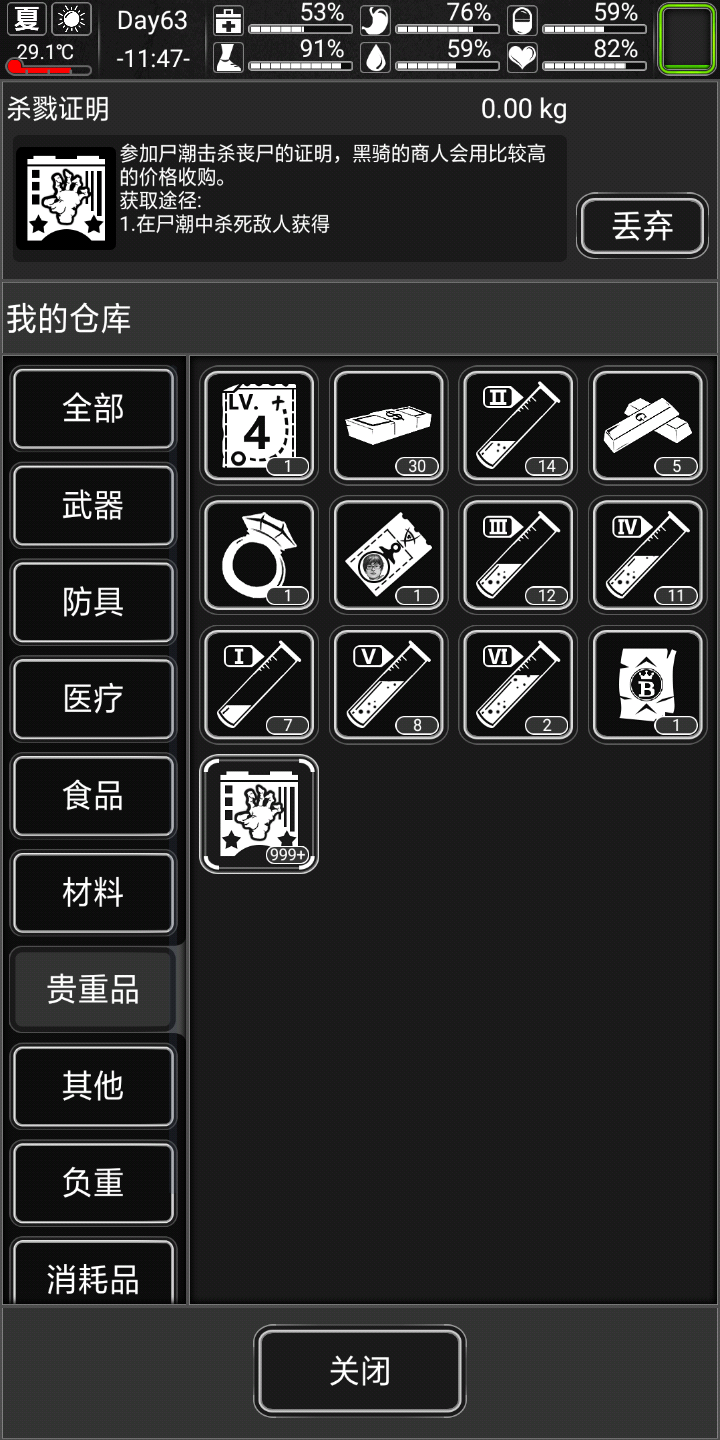Switch to the 食品 category
This screenshot has width=720, height=1440.
click(93, 796)
